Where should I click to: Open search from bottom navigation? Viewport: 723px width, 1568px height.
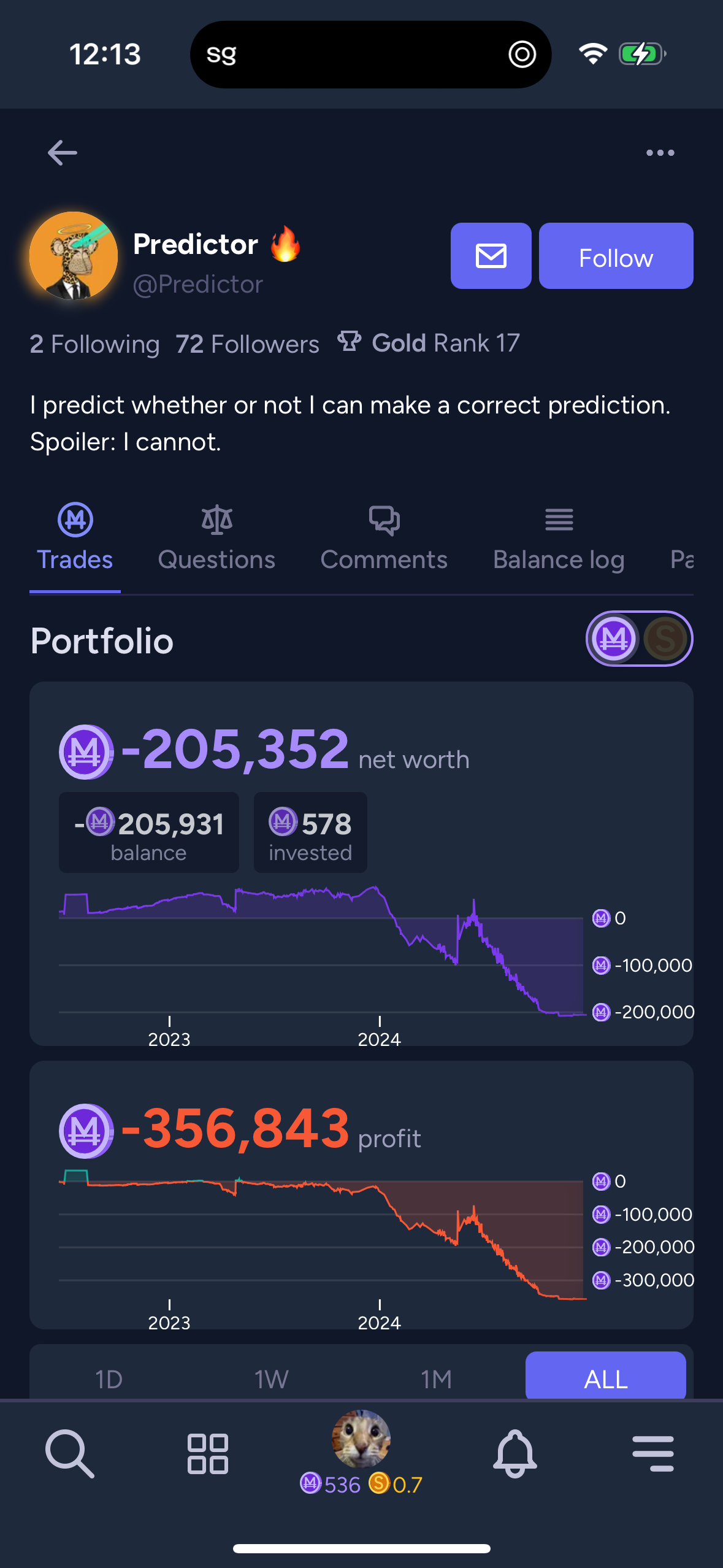click(69, 1453)
